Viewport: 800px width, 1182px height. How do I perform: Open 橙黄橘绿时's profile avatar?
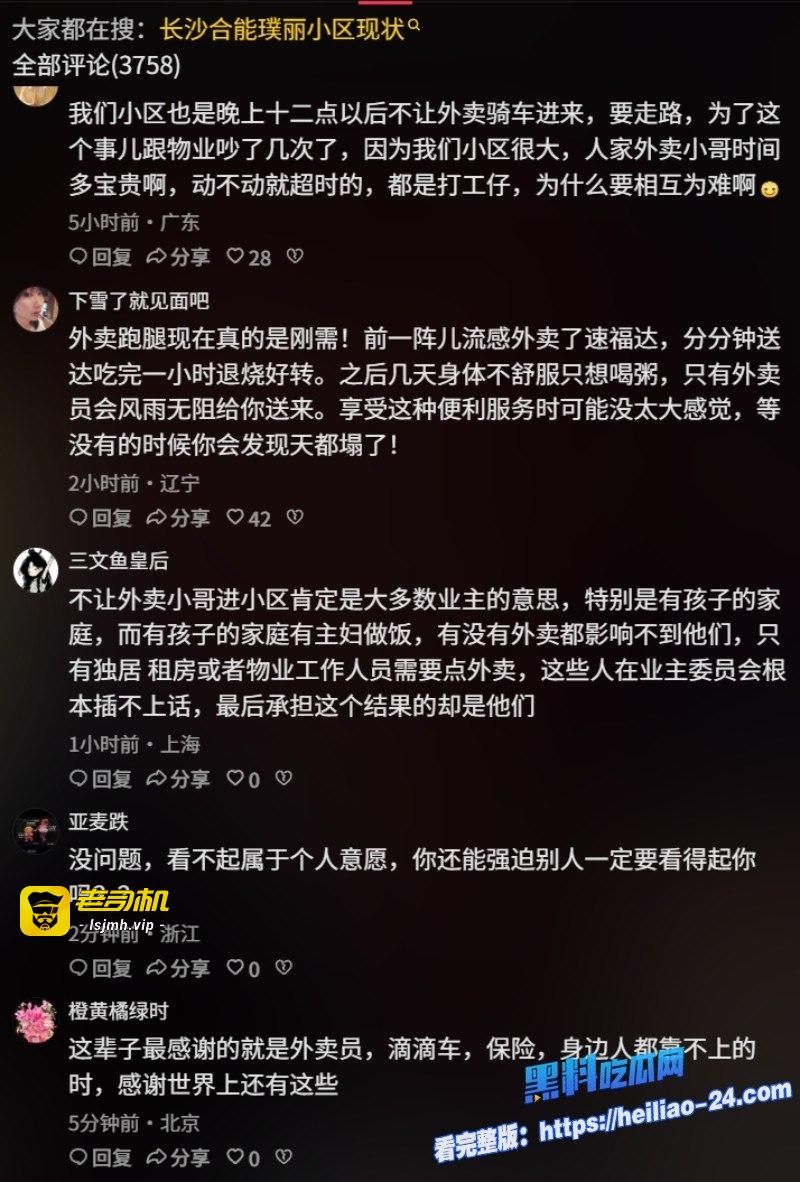click(x=35, y=1020)
